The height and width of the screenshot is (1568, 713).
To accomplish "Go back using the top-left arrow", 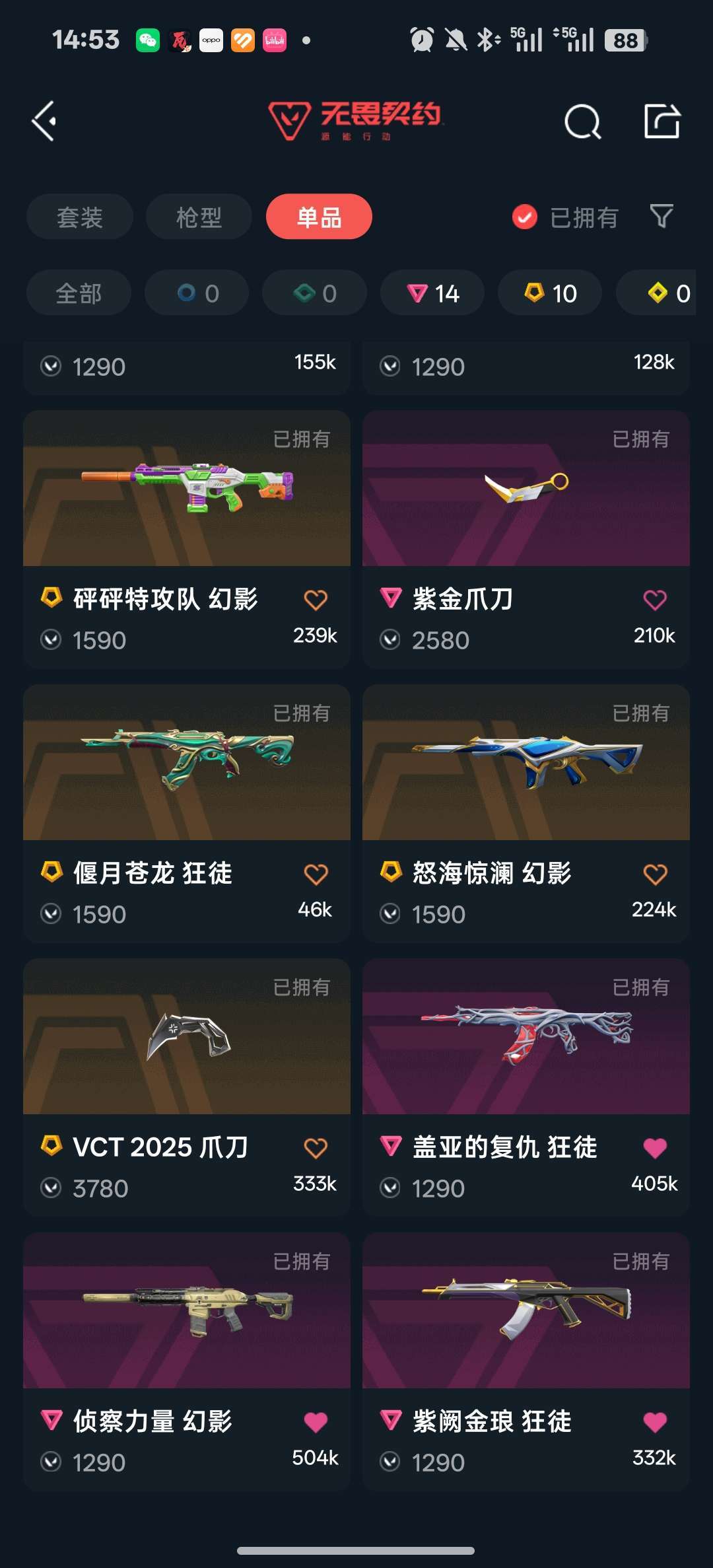I will click(44, 122).
